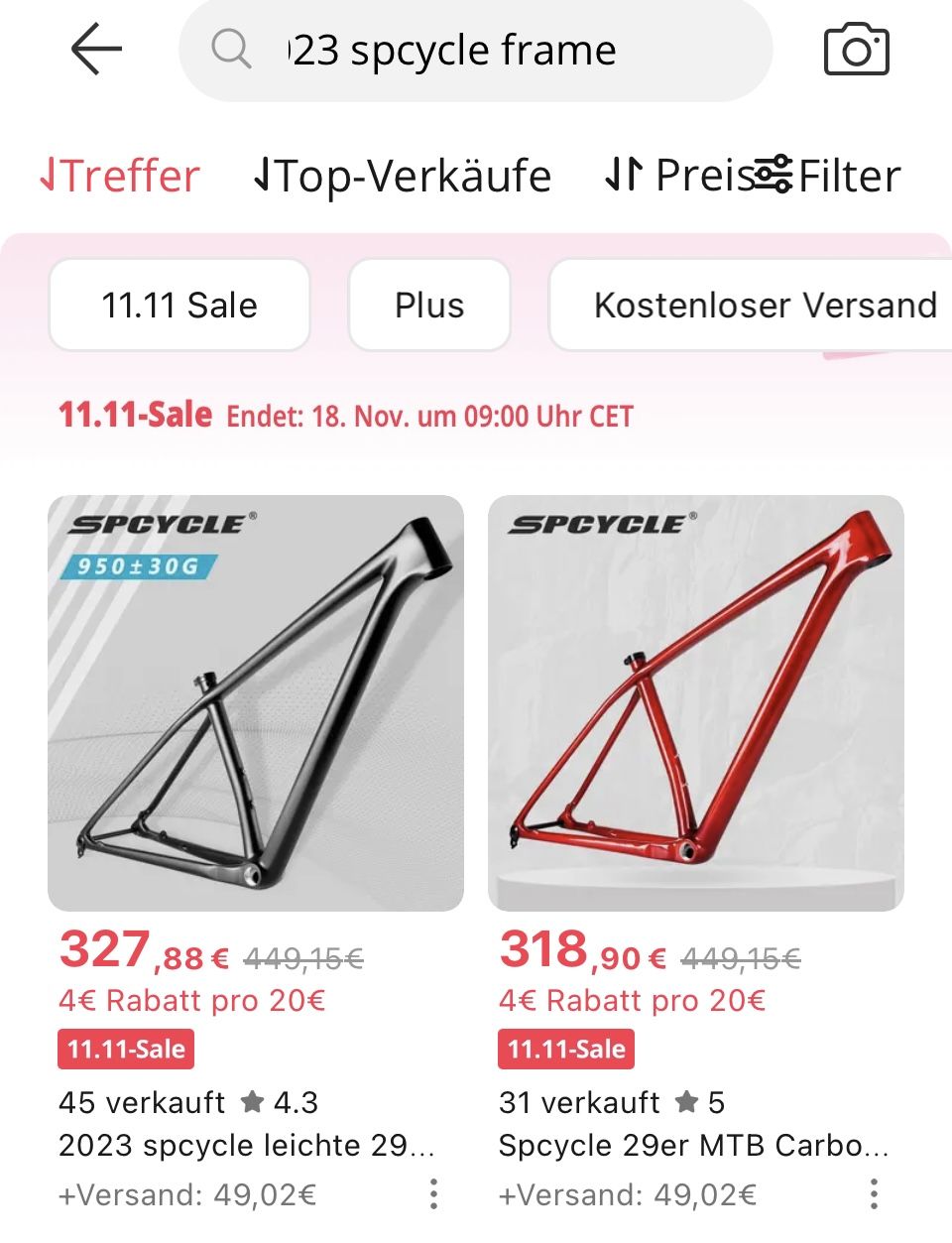Select the Plus filter chip
Viewport: 952px width, 1243px height.
tap(429, 305)
